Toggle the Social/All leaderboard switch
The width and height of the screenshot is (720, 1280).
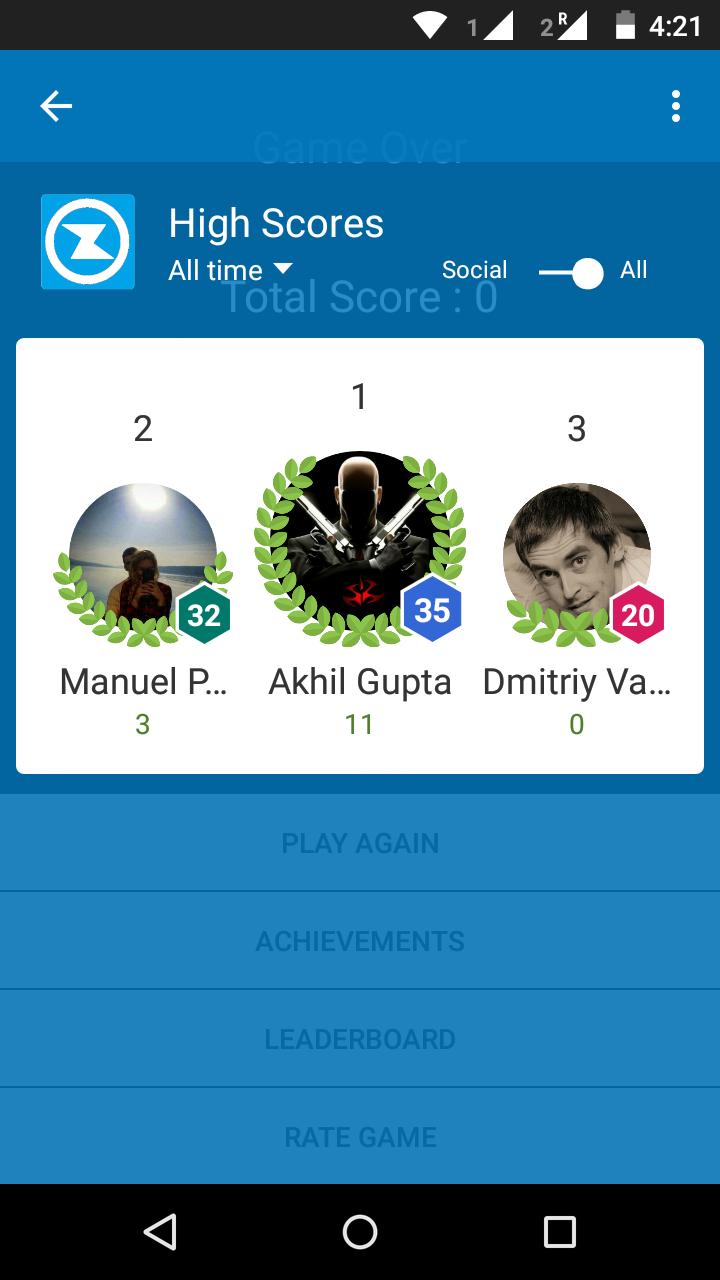pyautogui.click(x=574, y=272)
